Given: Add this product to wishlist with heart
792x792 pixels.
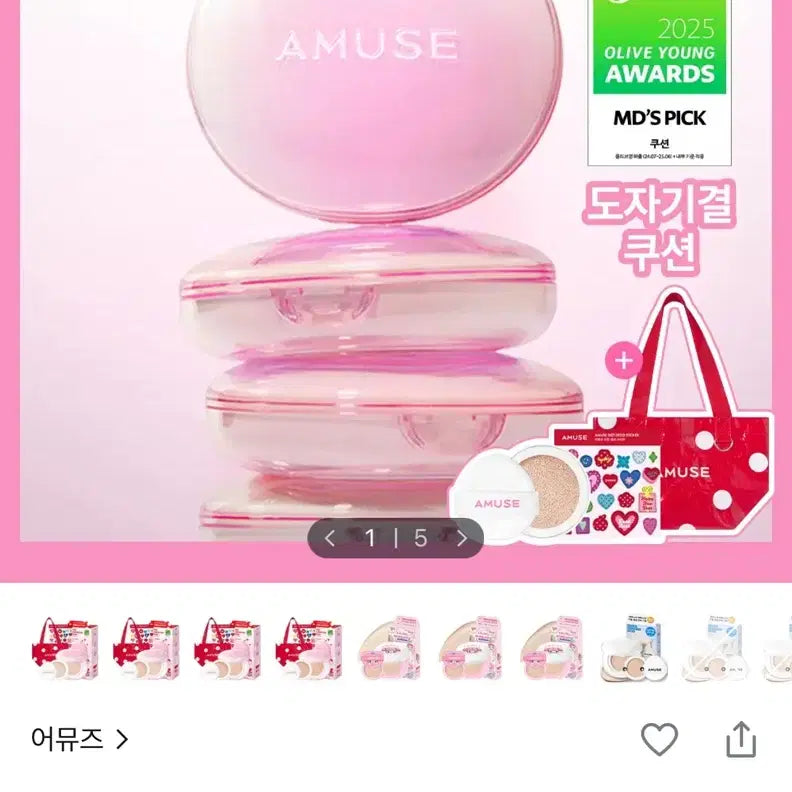Looking at the screenshot, I should pyautogui.click(x=659, y=739).
